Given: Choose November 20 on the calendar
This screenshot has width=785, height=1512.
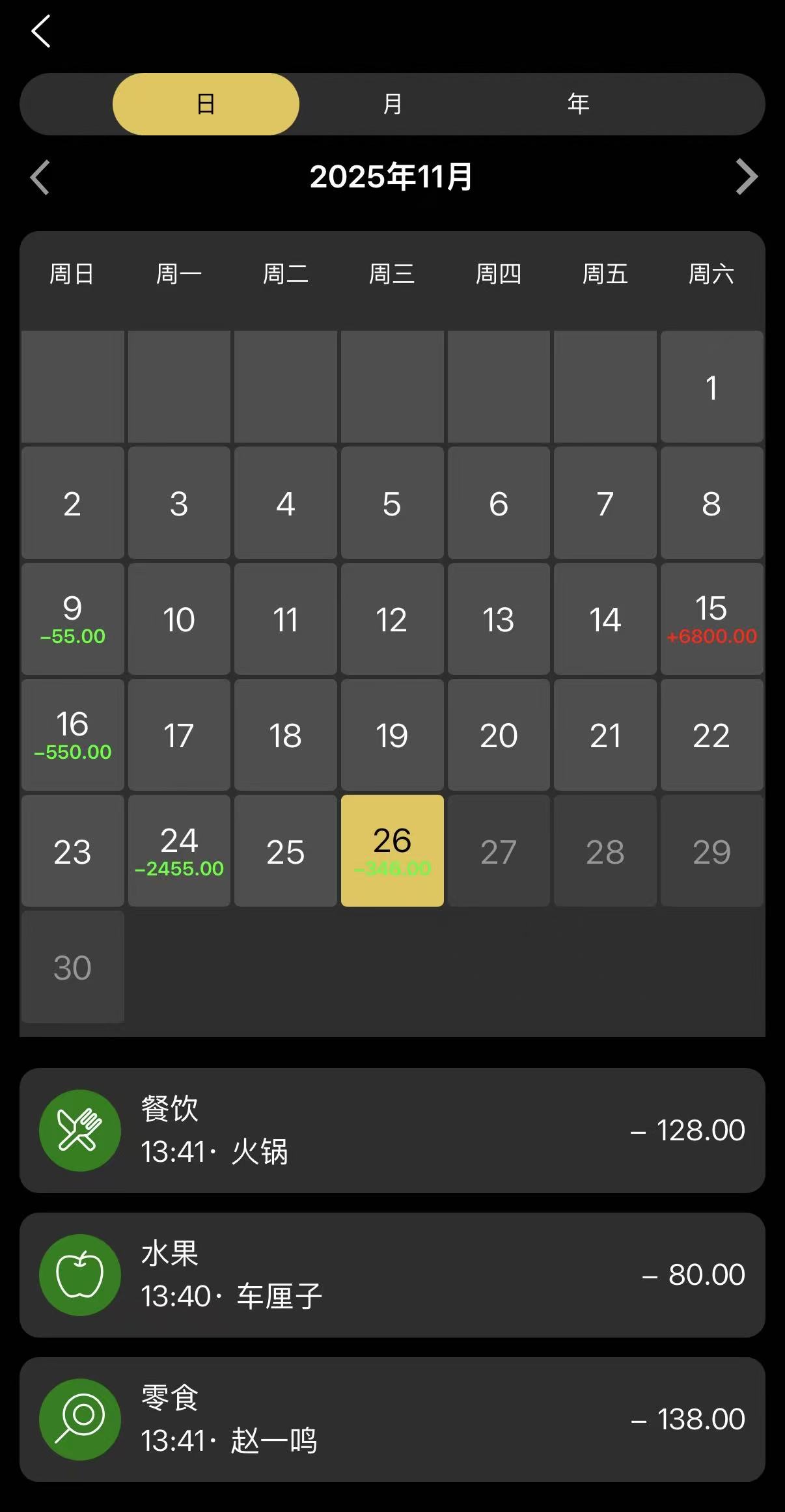Looking at the screenshot, I should coord(499,735).
